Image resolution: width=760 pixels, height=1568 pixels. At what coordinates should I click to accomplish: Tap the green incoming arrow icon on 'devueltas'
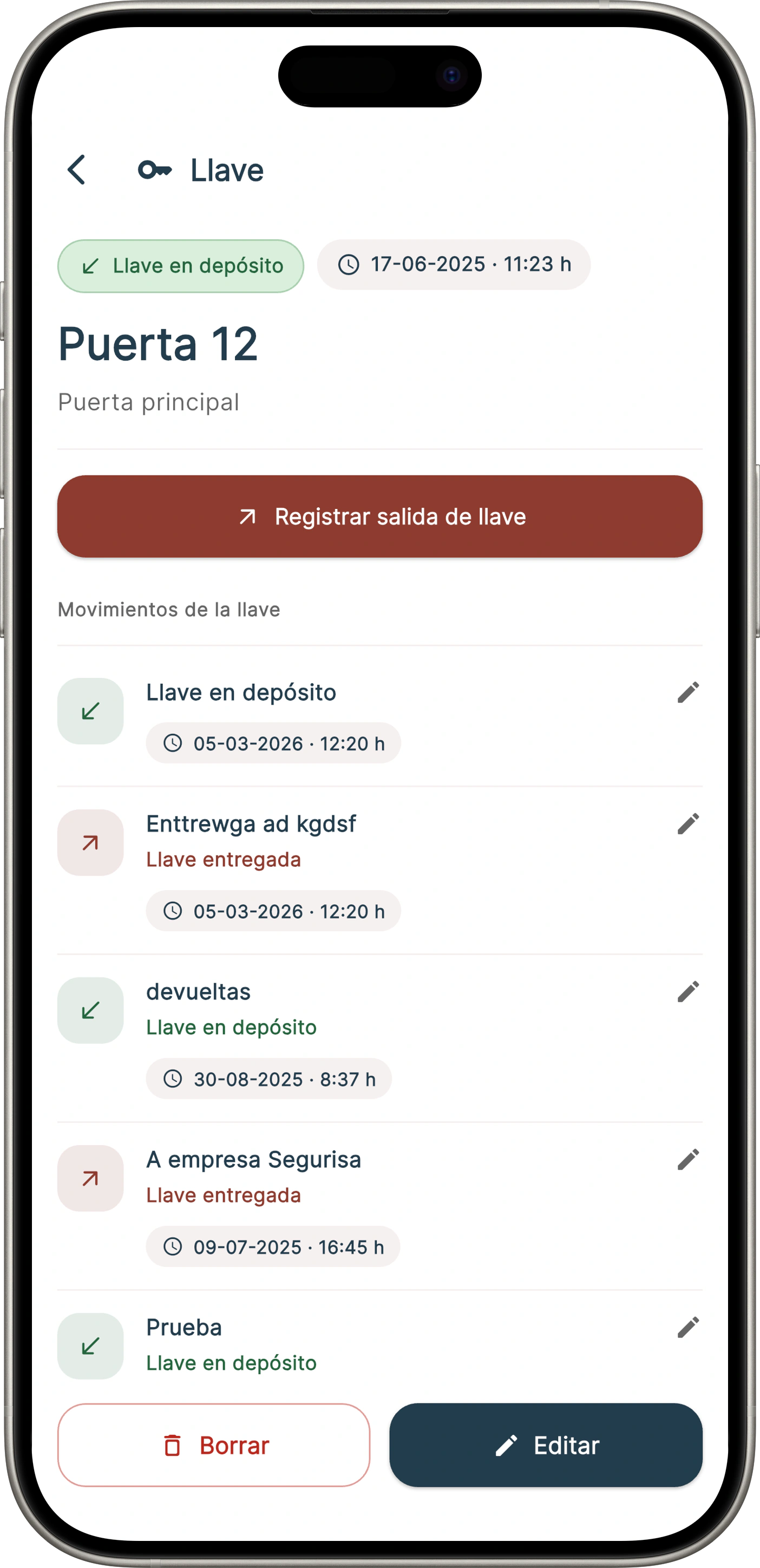(x=89, y=1011)
